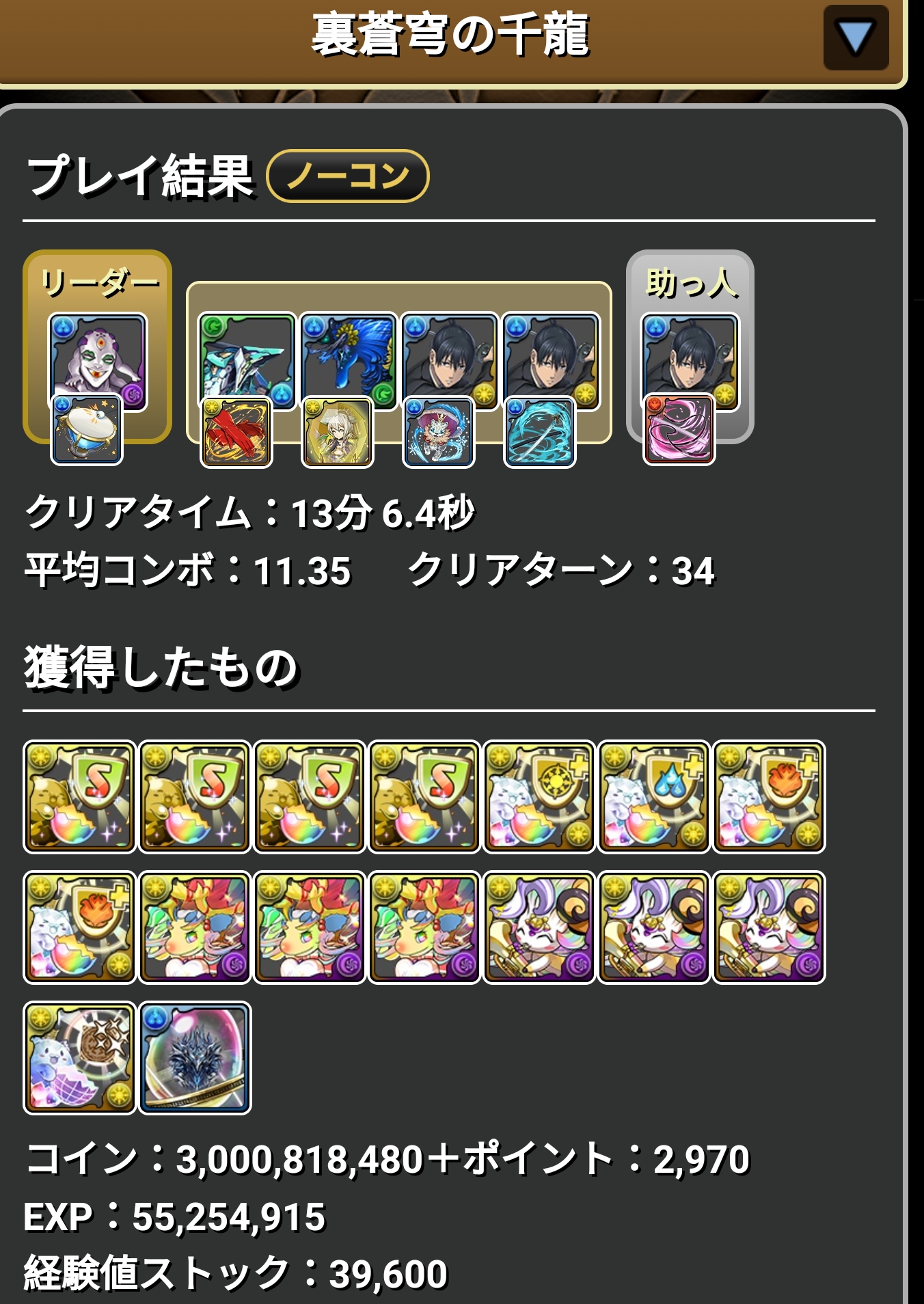Viewport: 924px width, 1304px height.
Task: View the blue dragon orb reward item
Action: 195,1057
